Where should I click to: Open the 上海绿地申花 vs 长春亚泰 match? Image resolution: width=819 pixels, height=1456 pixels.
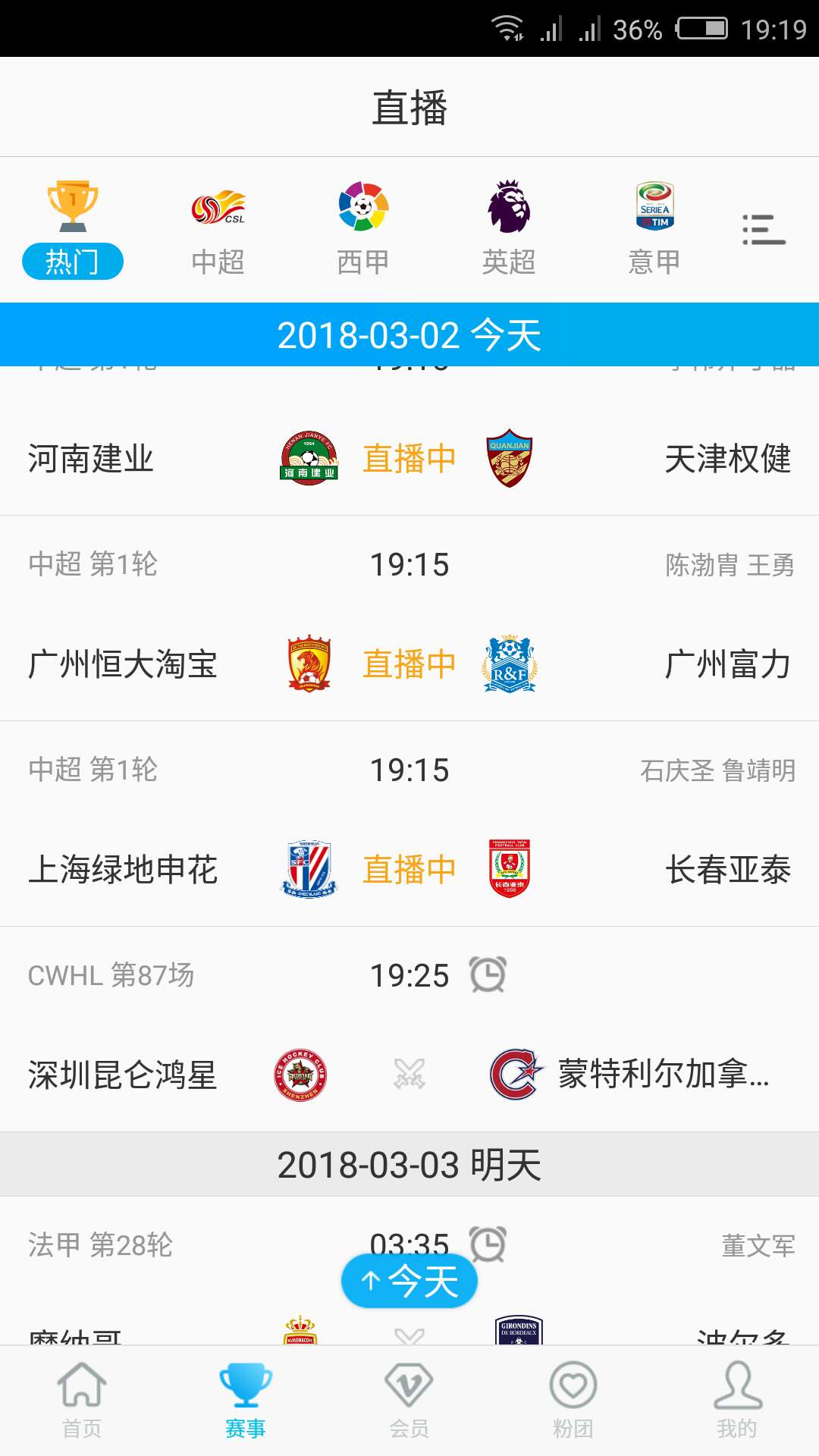[409, 870]
